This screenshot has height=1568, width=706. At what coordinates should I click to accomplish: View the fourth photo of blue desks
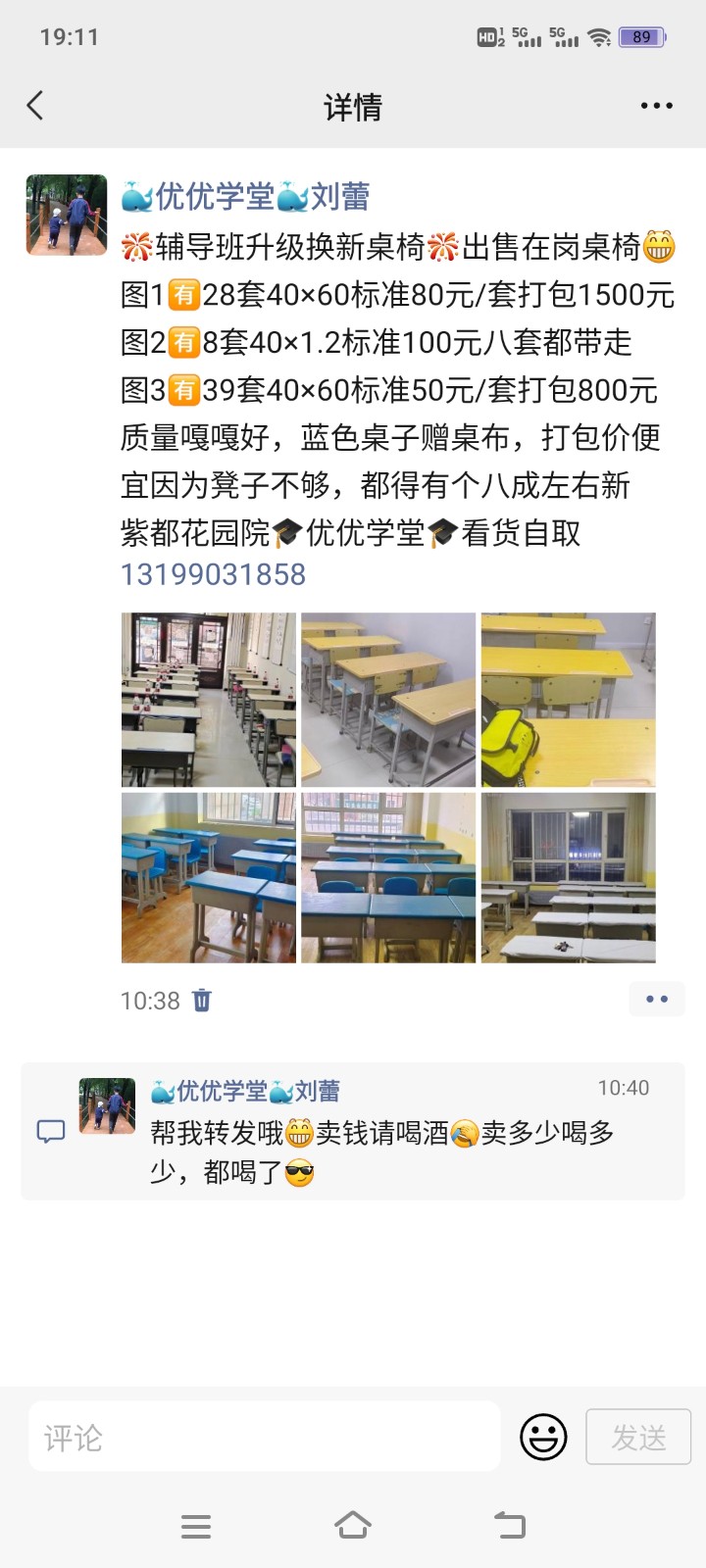tap(208, 878)
